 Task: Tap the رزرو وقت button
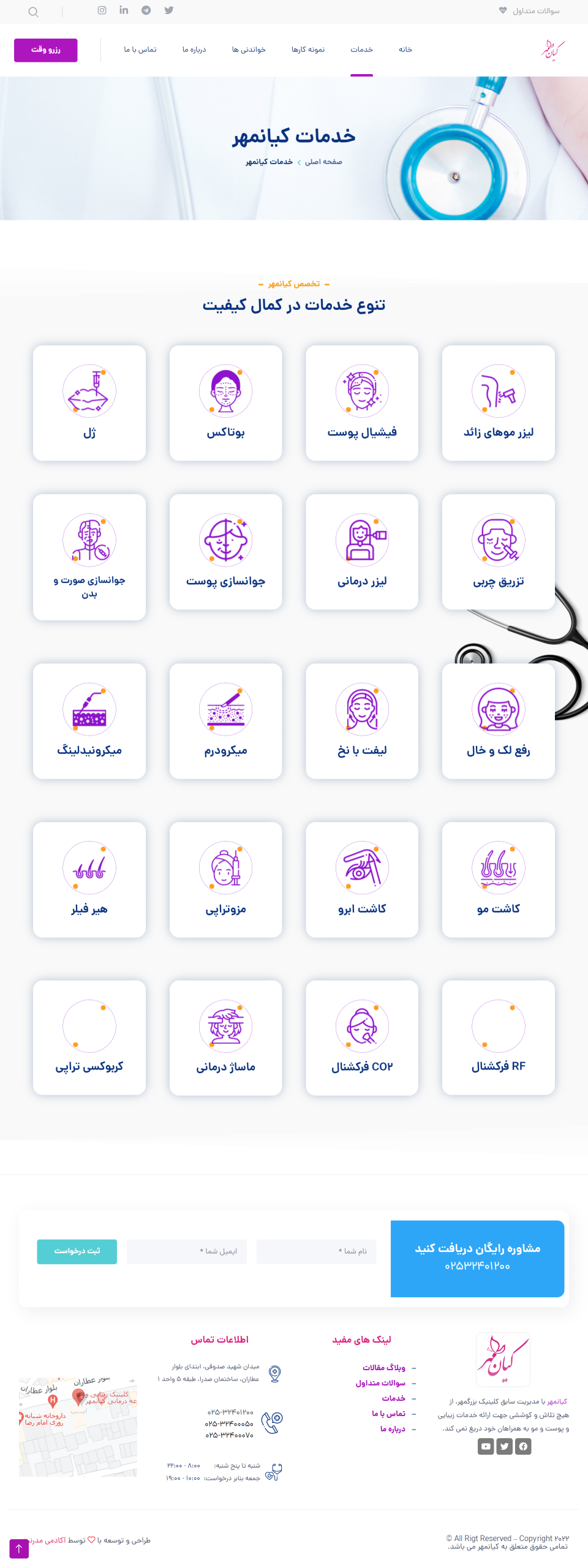(x=46, y=50)
